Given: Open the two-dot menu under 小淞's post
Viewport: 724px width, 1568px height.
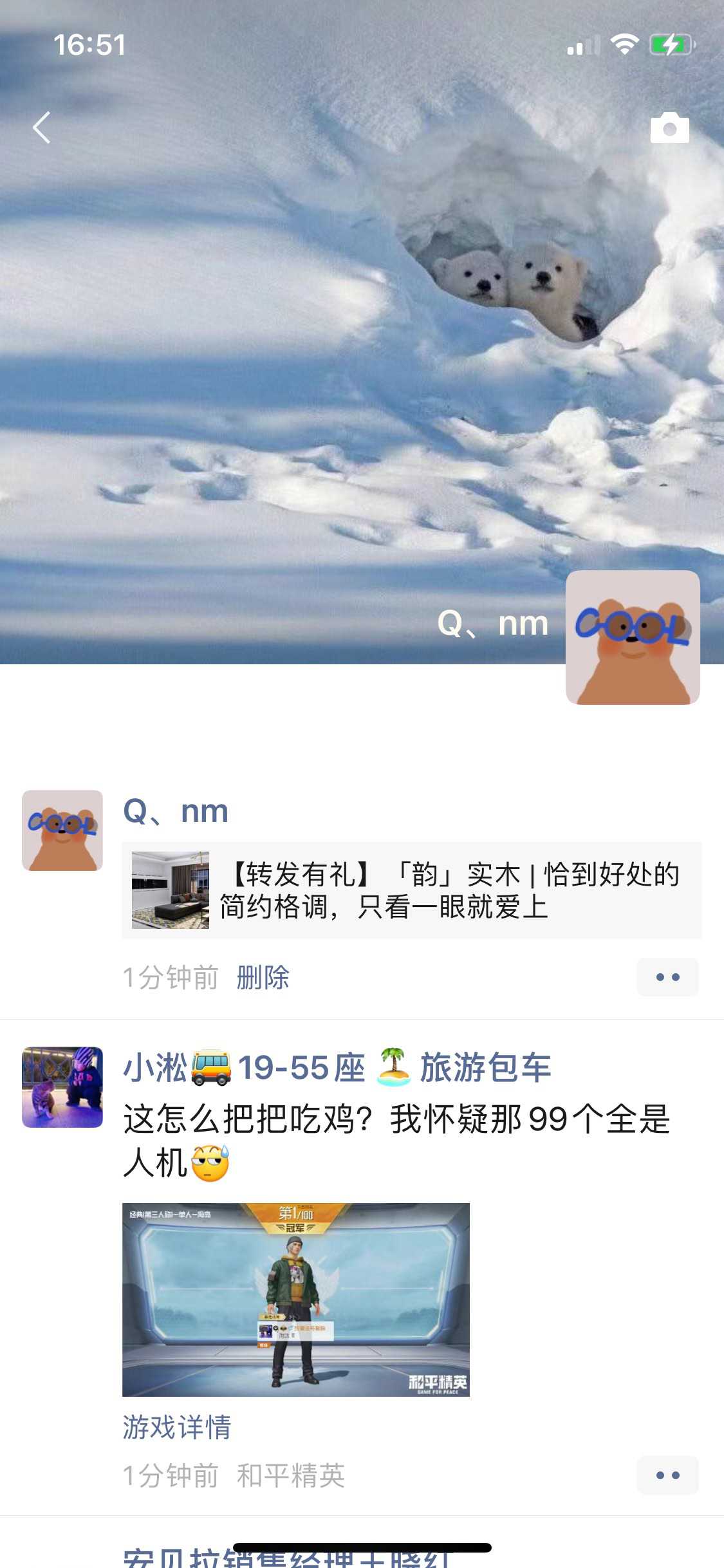Looking at the screenshot, I should pyautogui.click(x=667, y=1475).
